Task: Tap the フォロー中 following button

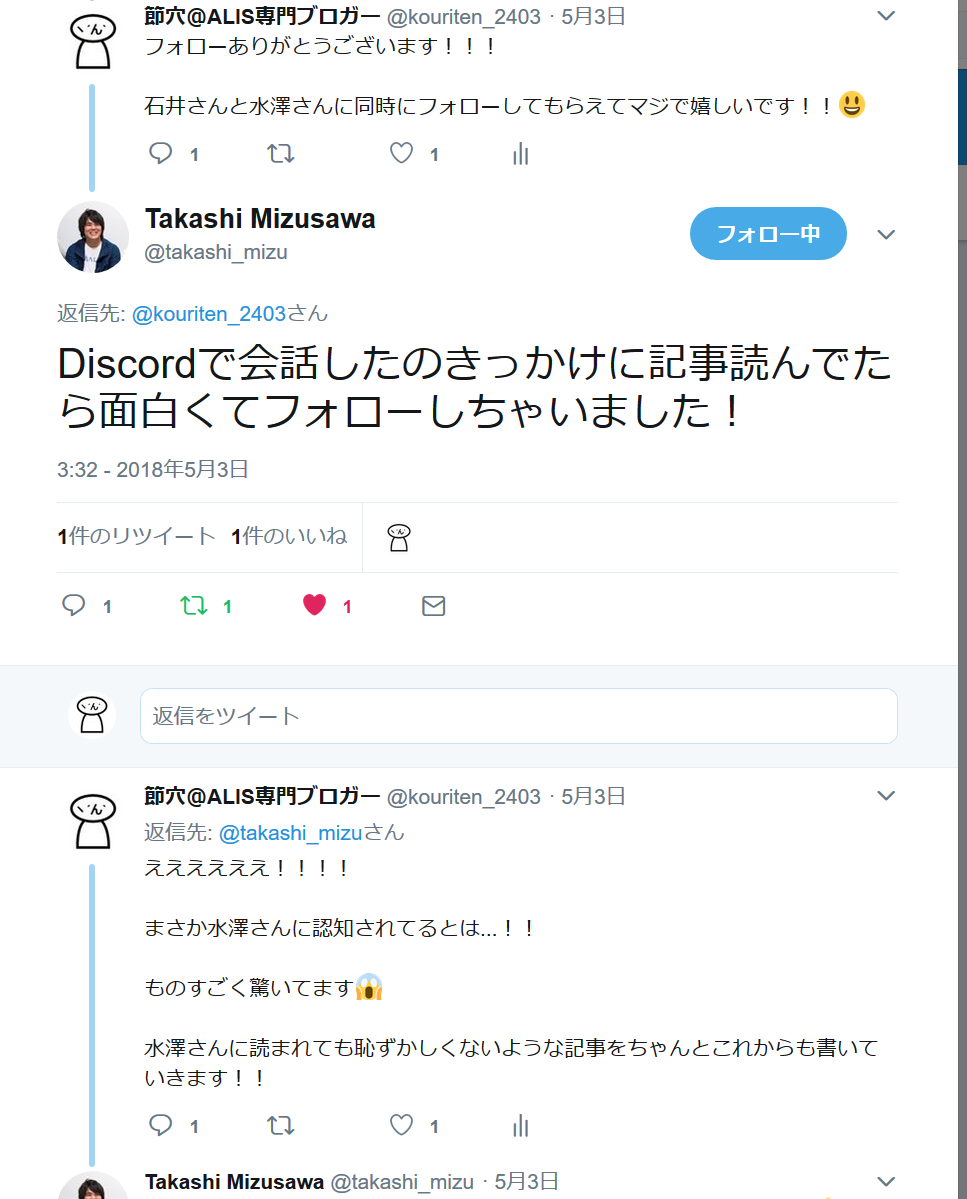Action: click(768, 234)
